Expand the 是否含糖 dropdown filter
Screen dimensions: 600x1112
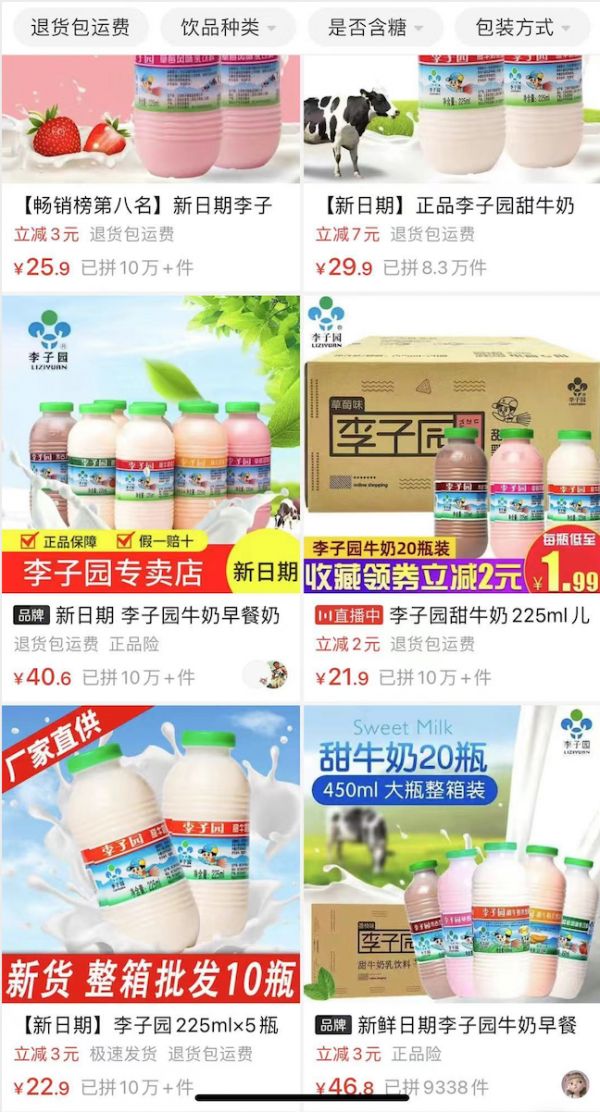point(375,27)
